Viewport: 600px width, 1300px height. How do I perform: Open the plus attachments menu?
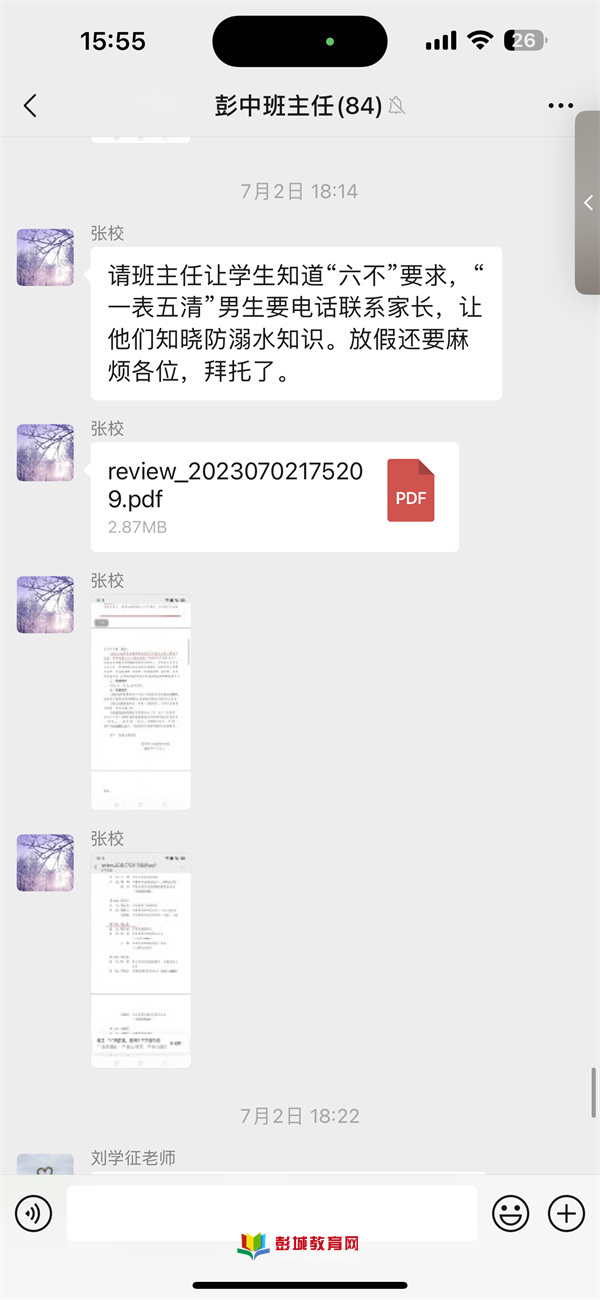point(566,1214)
